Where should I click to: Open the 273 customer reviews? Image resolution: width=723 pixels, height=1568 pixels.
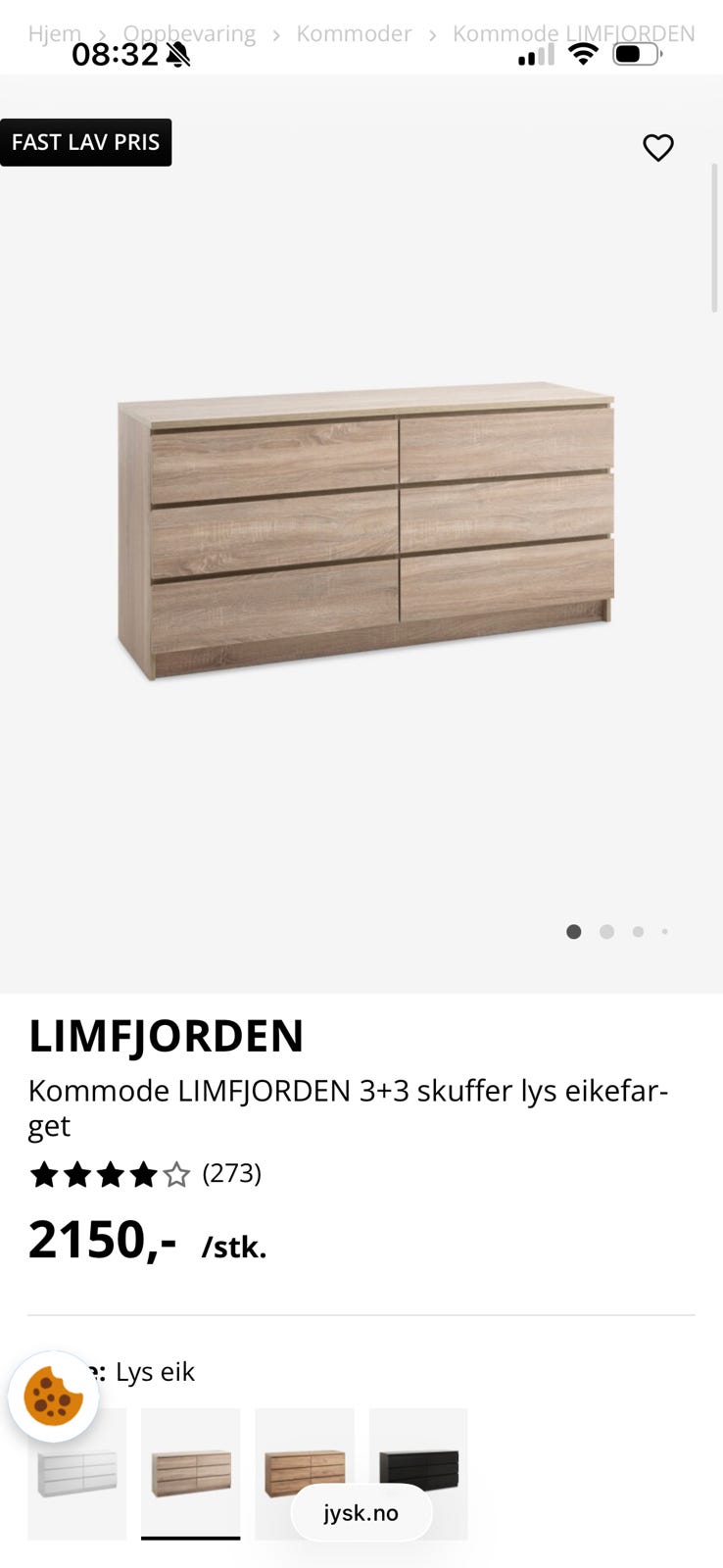coord(231,1173)
